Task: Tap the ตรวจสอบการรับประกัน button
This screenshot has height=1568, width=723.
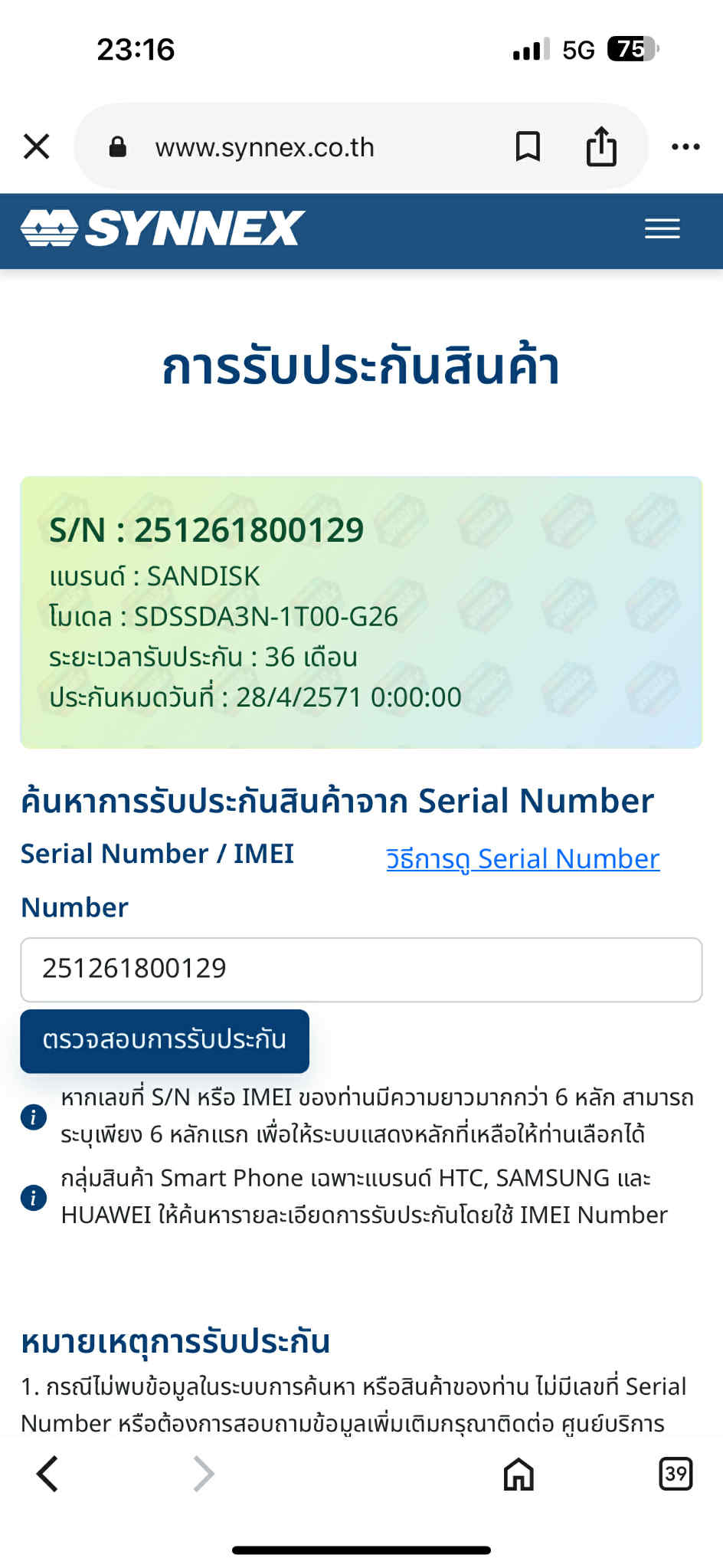Action: [x=165, y=1041]
